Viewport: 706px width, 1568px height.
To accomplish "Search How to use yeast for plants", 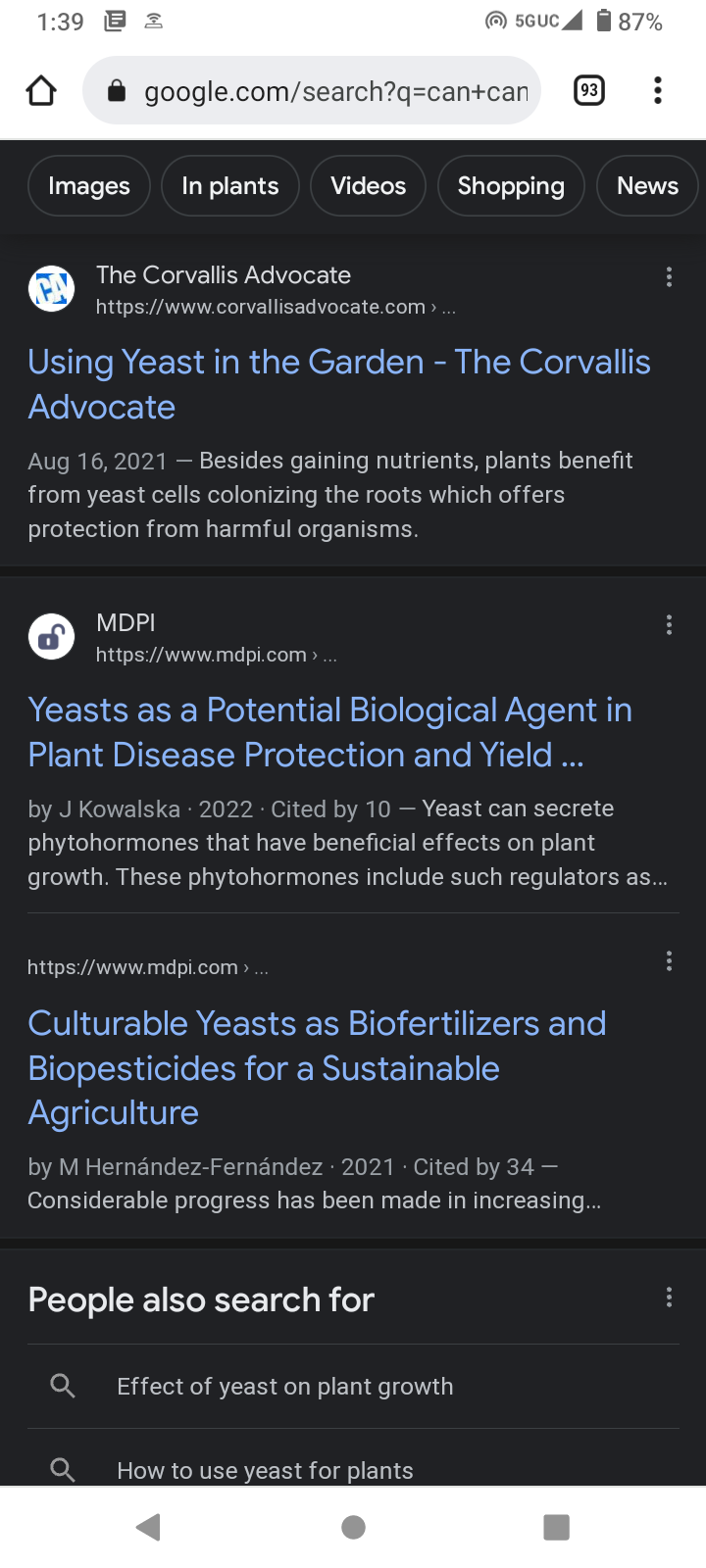I will (x=353, y=1466).
